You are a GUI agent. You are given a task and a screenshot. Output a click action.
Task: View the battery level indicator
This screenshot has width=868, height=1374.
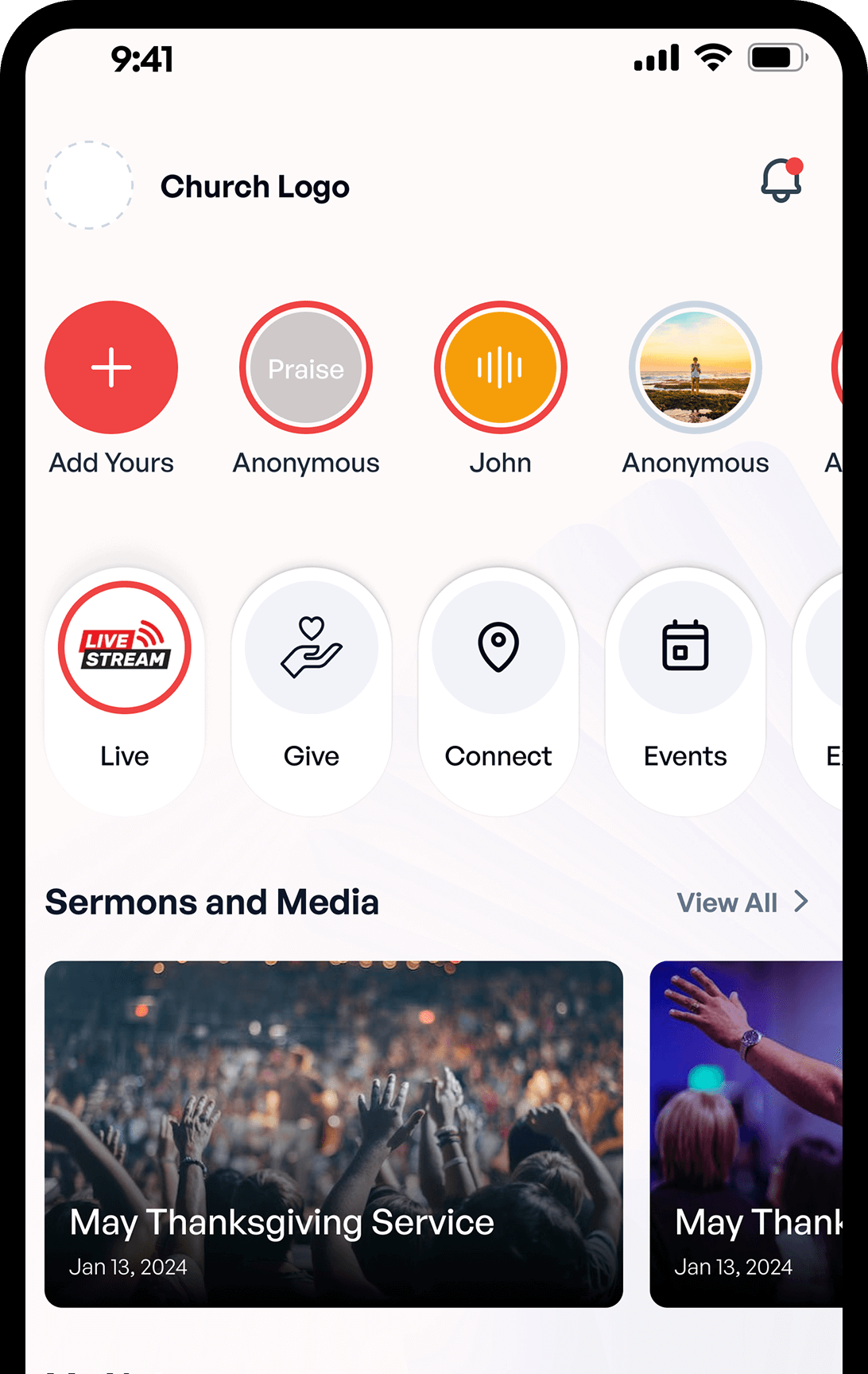[775, 56]
